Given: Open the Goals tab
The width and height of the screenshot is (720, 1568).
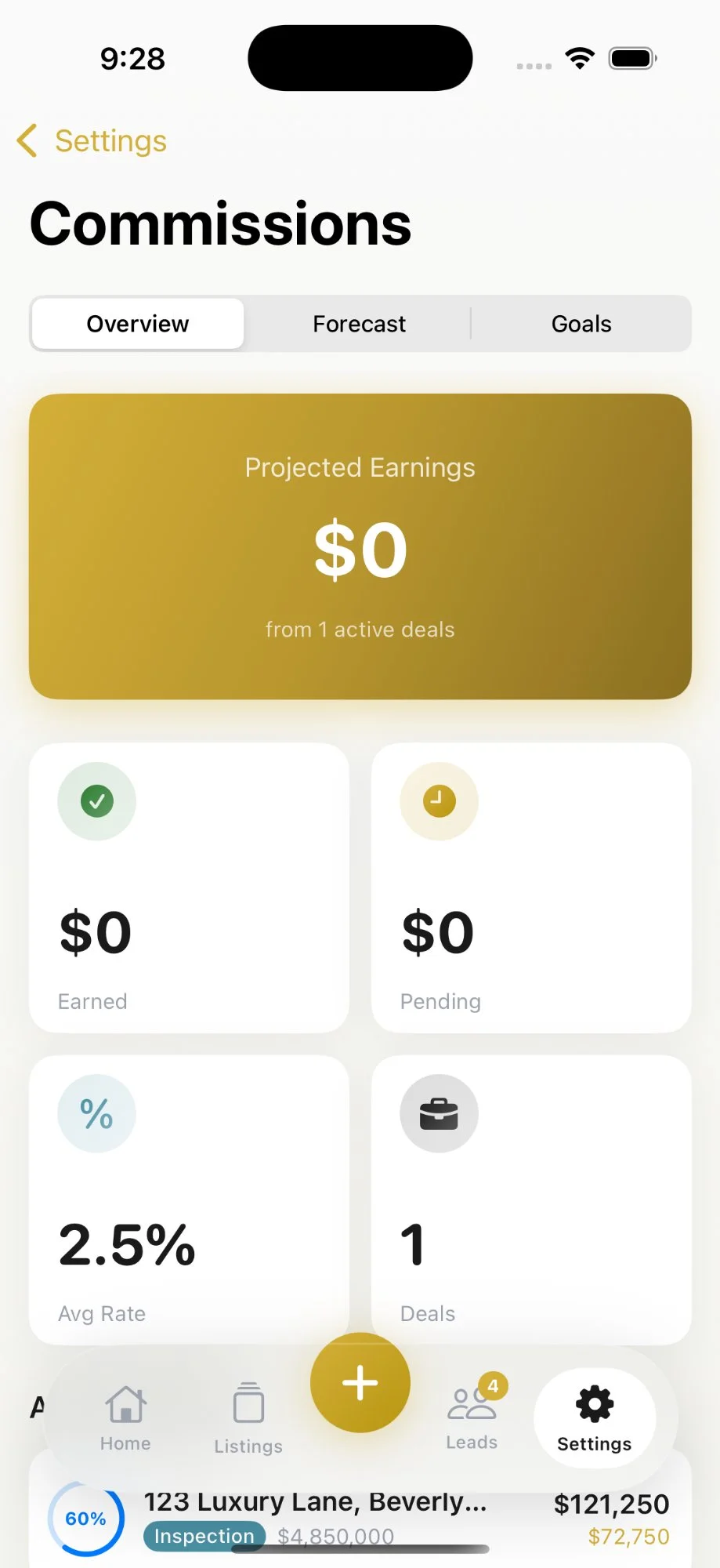Looking at the screenshot, I should [x=581, y=323].
